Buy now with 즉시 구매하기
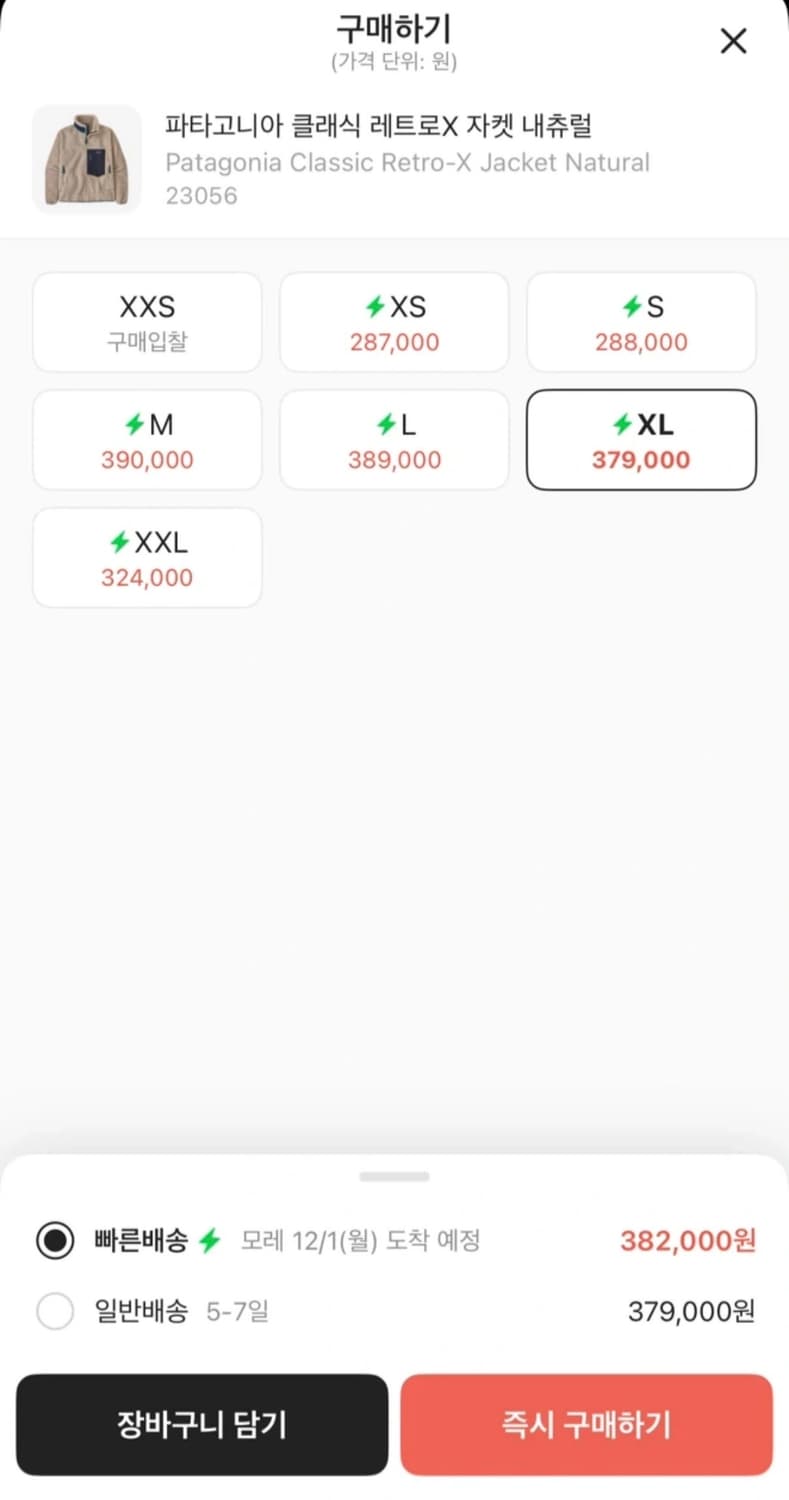The height and width of the screenshot is (1500, 789). coord(586,1424)
